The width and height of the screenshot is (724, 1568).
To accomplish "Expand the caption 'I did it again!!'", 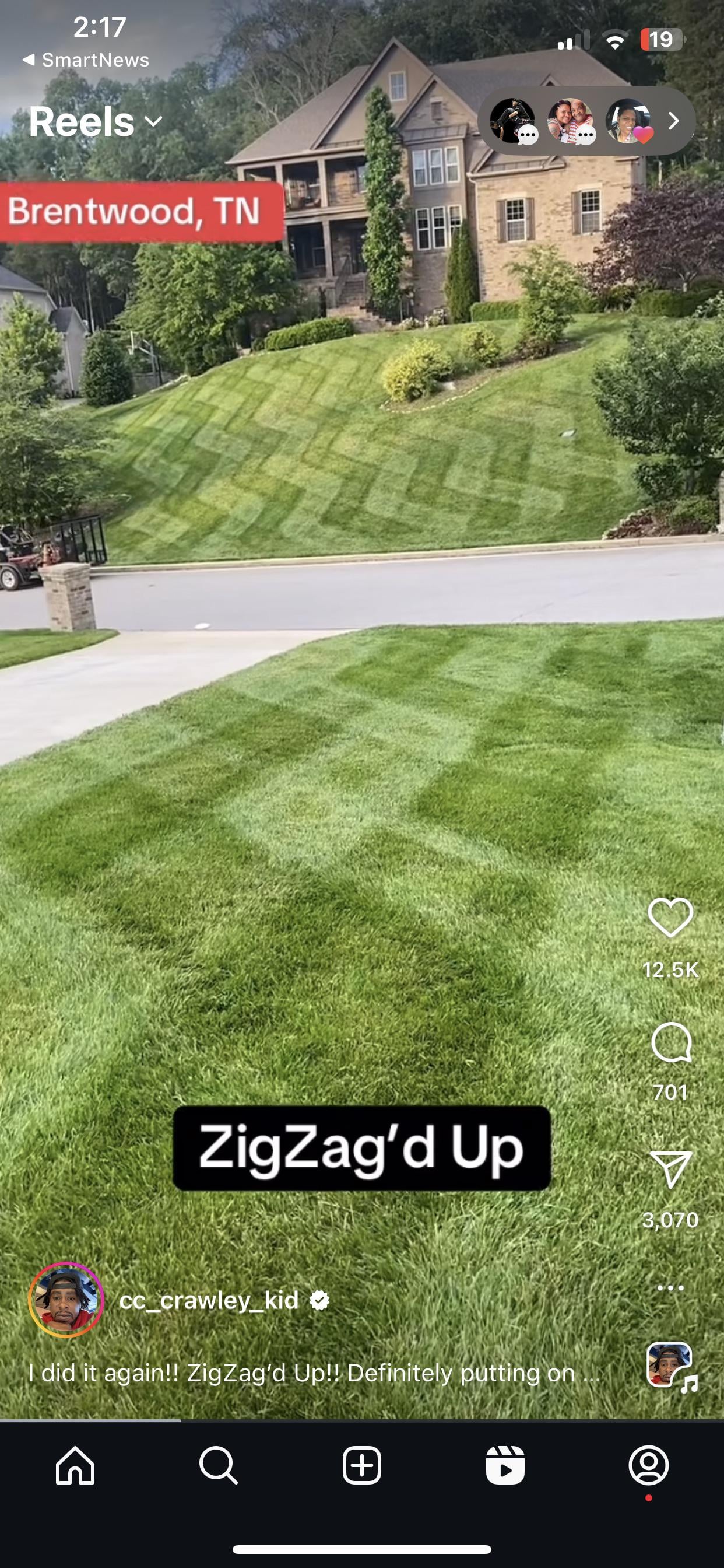I will point(314,1373).
